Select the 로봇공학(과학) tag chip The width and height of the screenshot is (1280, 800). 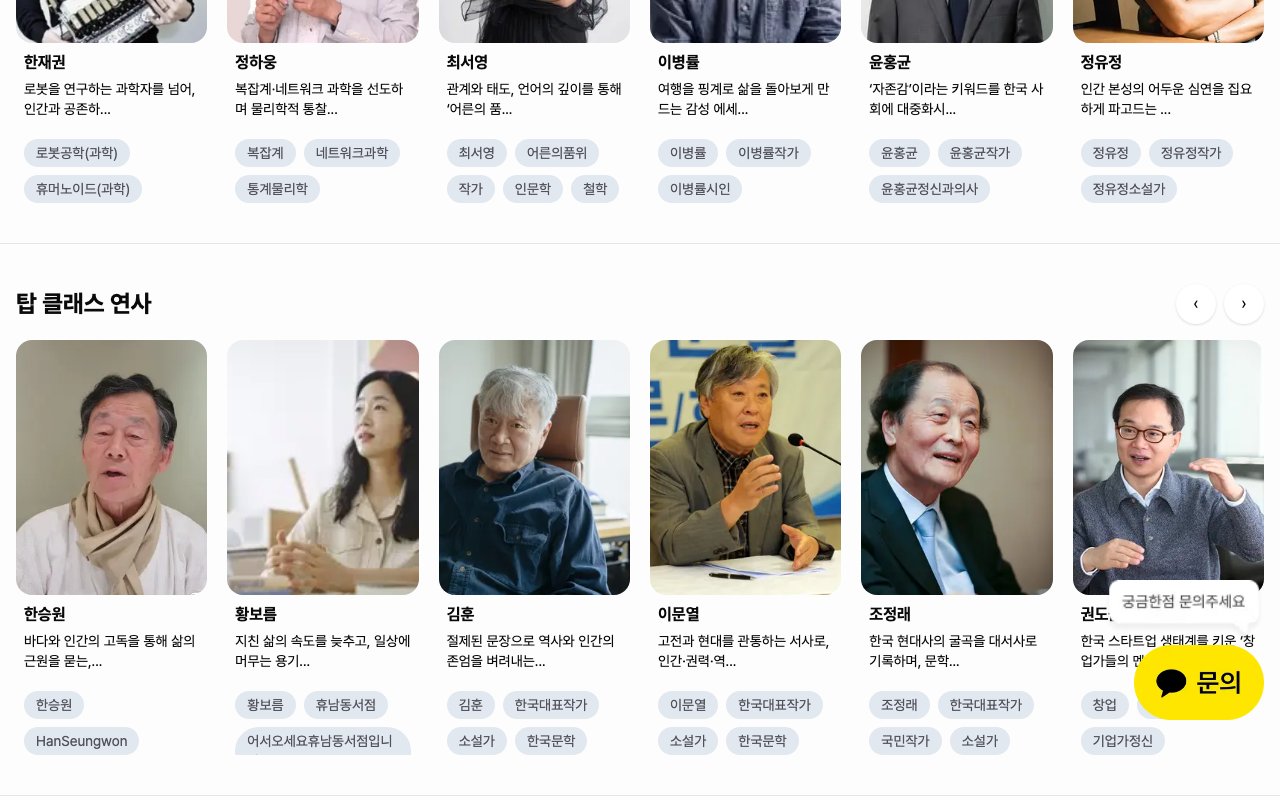[x=77, y=153]
